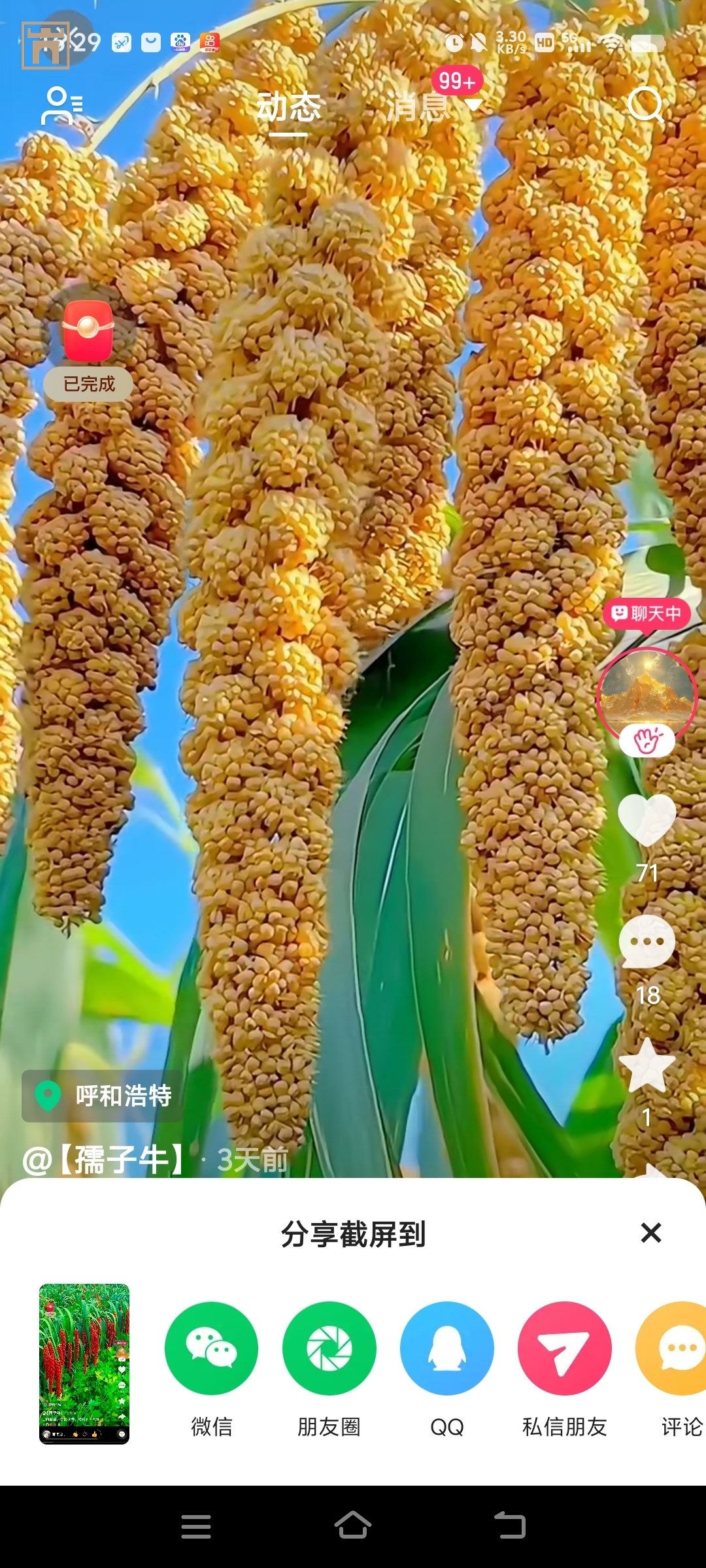Share the screenshot to 微信

tap(211, 1349)
